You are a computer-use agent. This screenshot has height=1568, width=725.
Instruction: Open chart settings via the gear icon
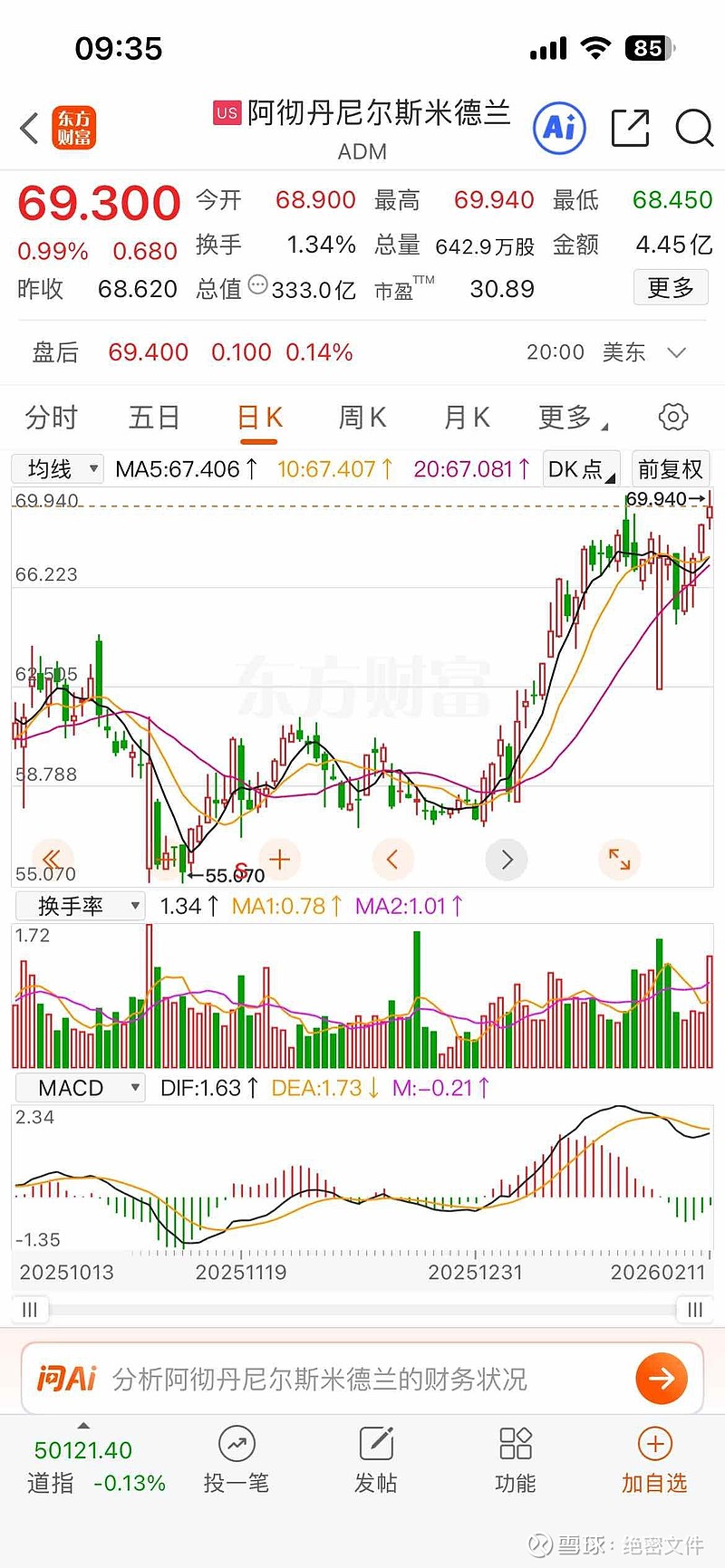(x=672, y=416)
